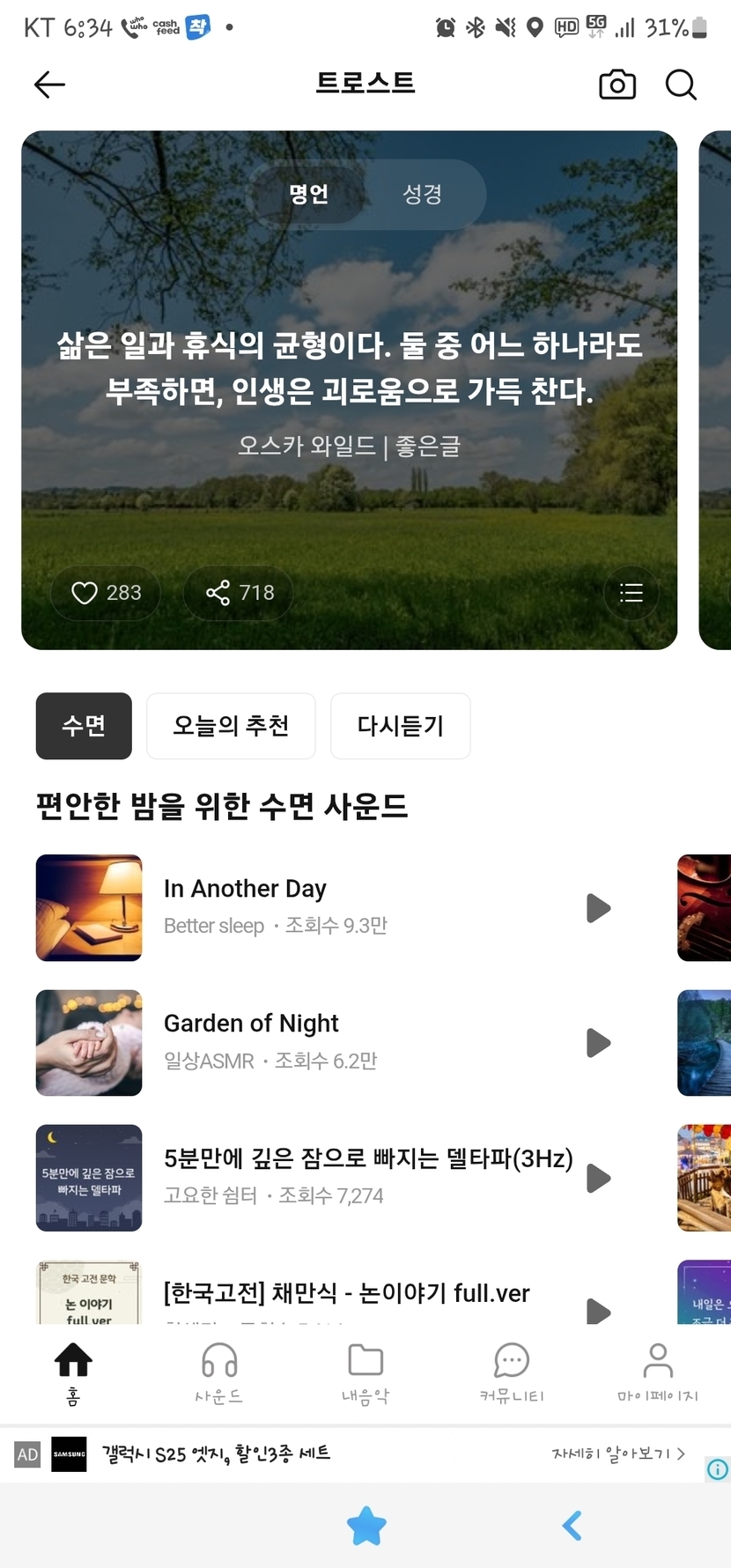Screen dimensions: 731x1568
Task: Switch to 마이페이지
Action: click(658, 1372)
